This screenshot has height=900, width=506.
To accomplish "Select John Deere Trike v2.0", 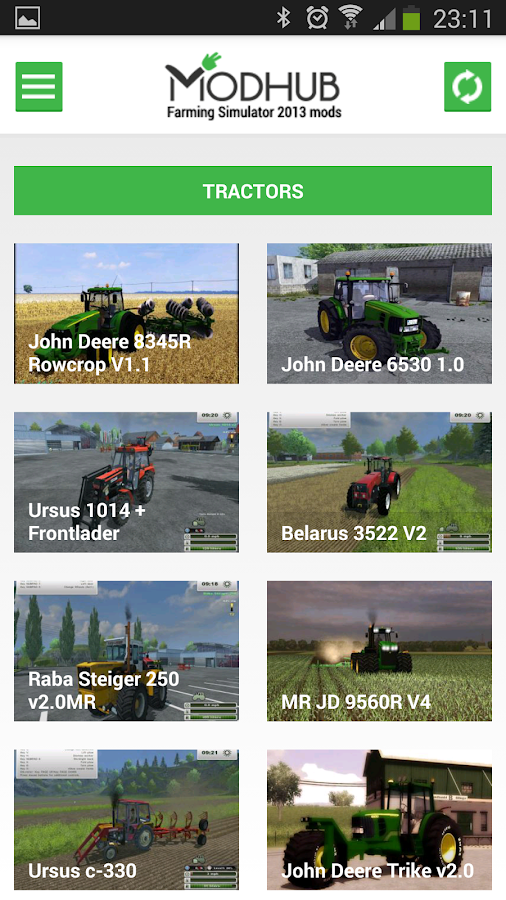I will click(379, 820).
